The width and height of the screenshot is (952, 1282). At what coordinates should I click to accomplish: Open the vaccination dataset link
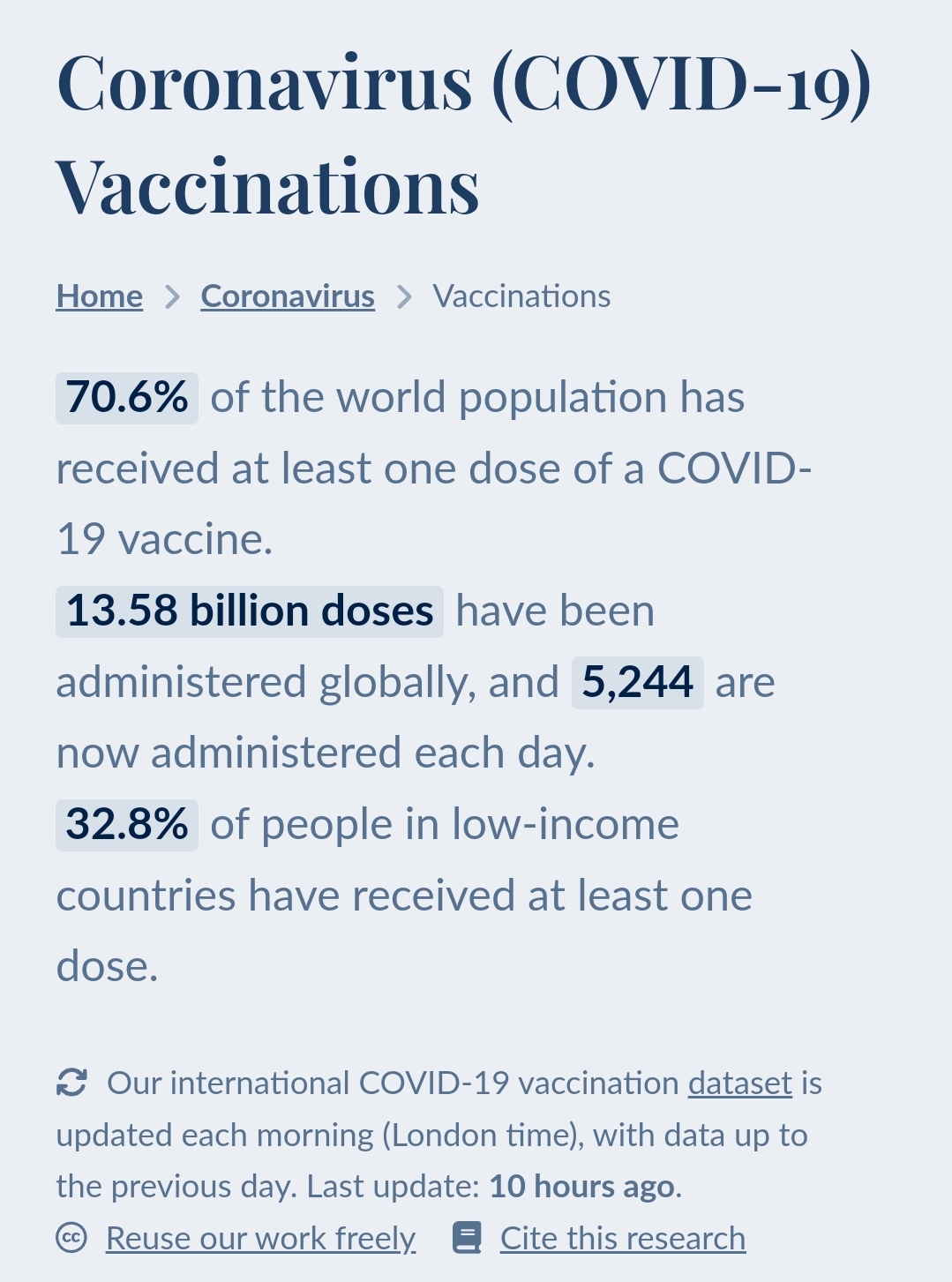tap(740, 1083)
